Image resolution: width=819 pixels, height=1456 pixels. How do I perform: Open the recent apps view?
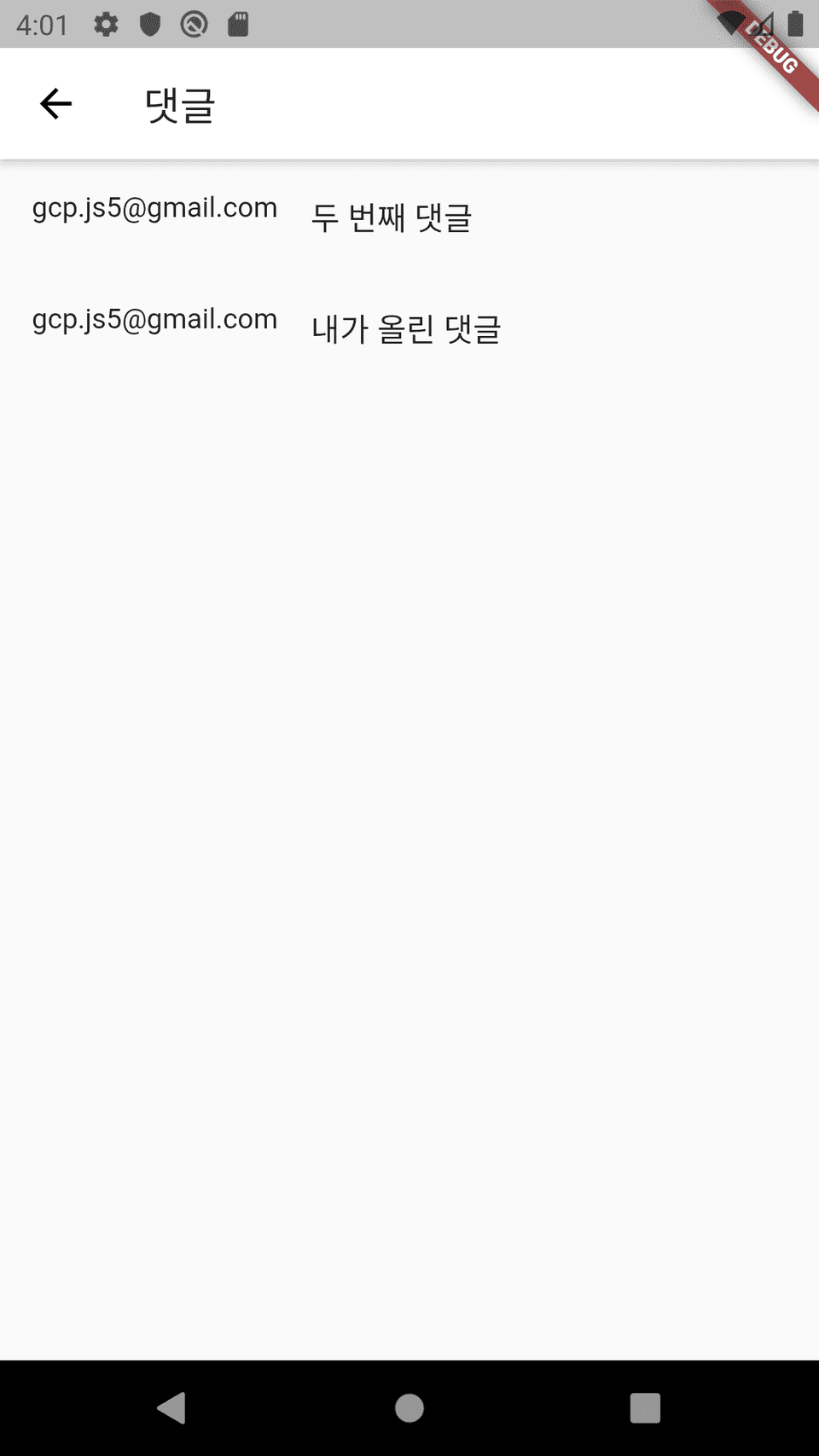645,1407
